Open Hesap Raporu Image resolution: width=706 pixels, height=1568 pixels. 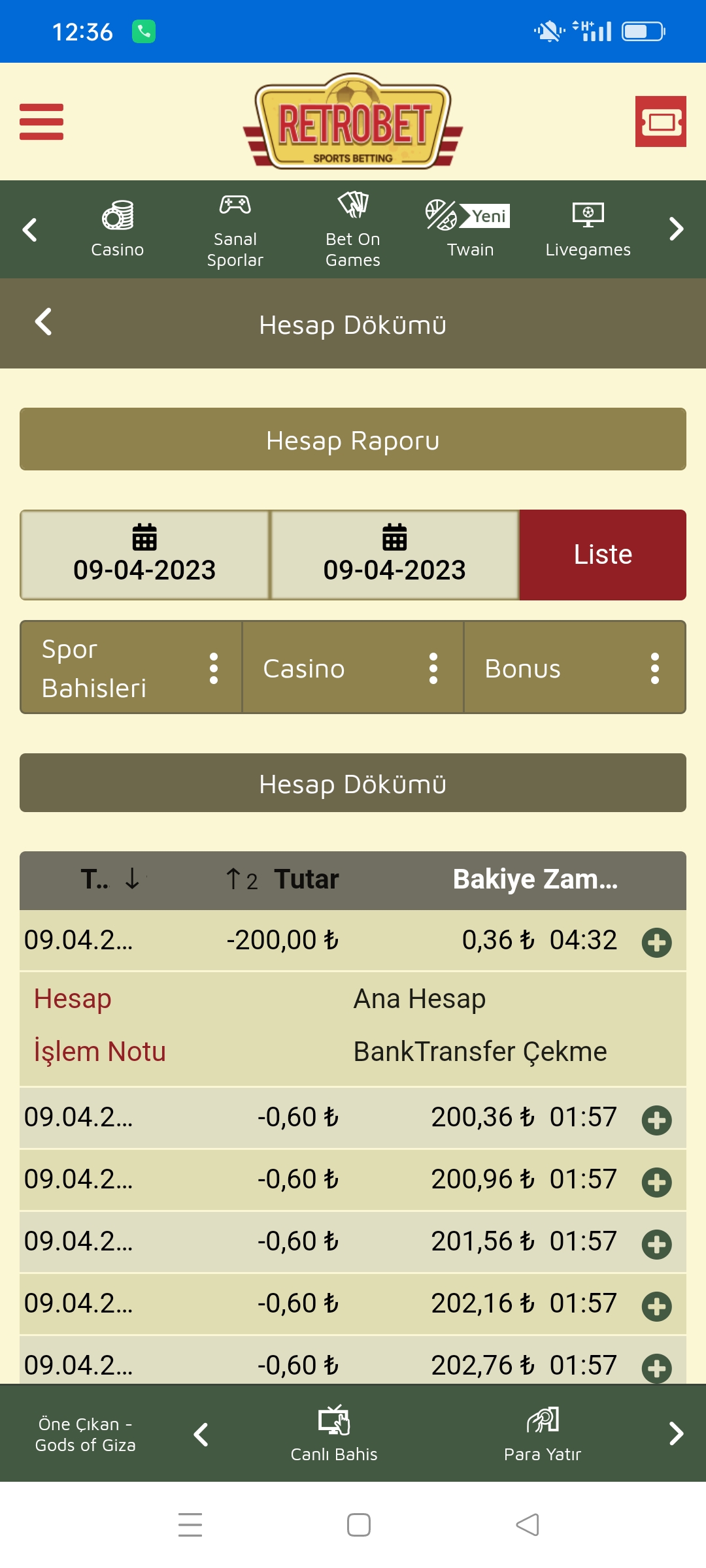coord(353,440)
